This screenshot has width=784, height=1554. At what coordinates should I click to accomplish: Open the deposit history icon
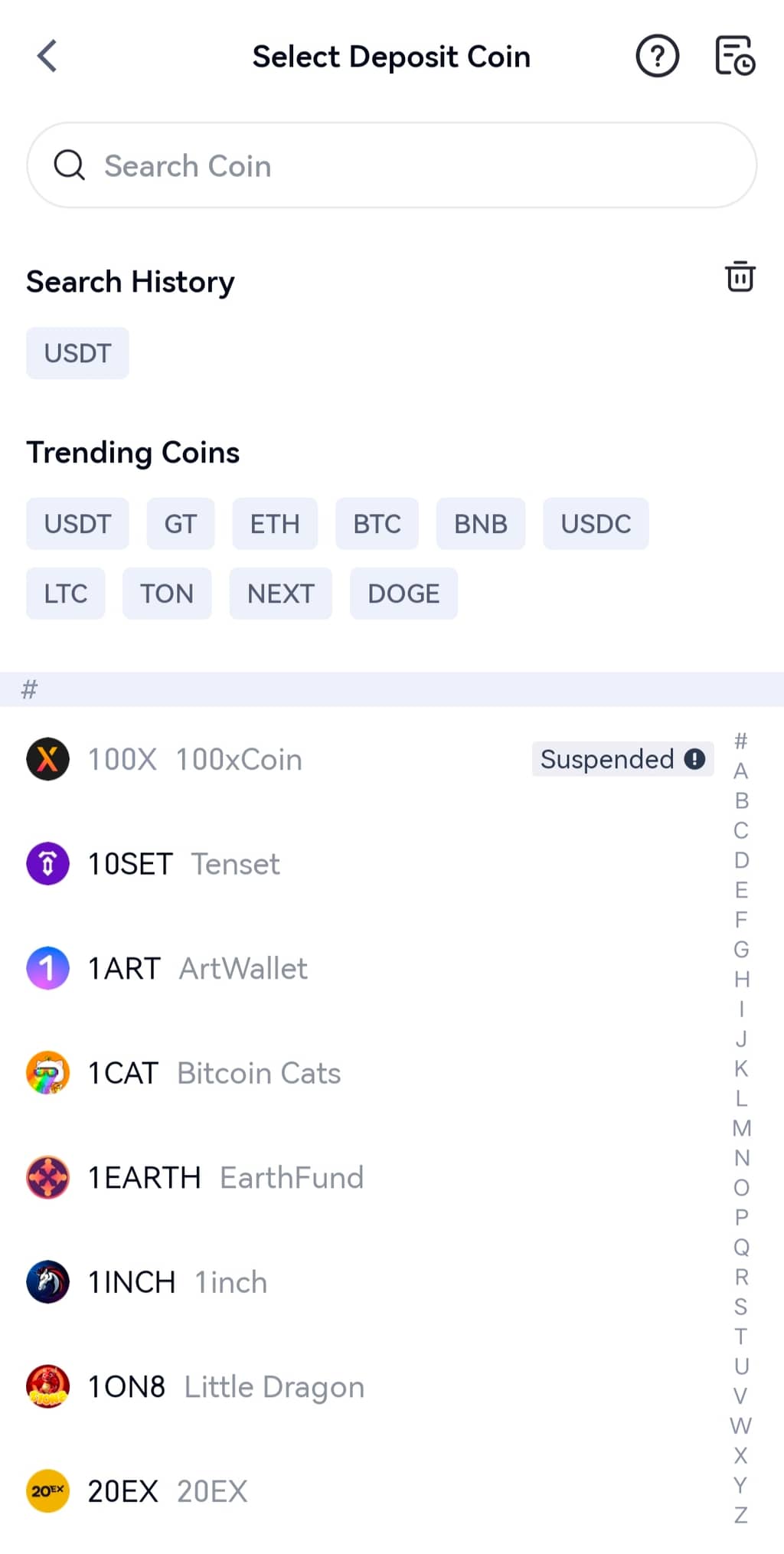coord(734,56)
